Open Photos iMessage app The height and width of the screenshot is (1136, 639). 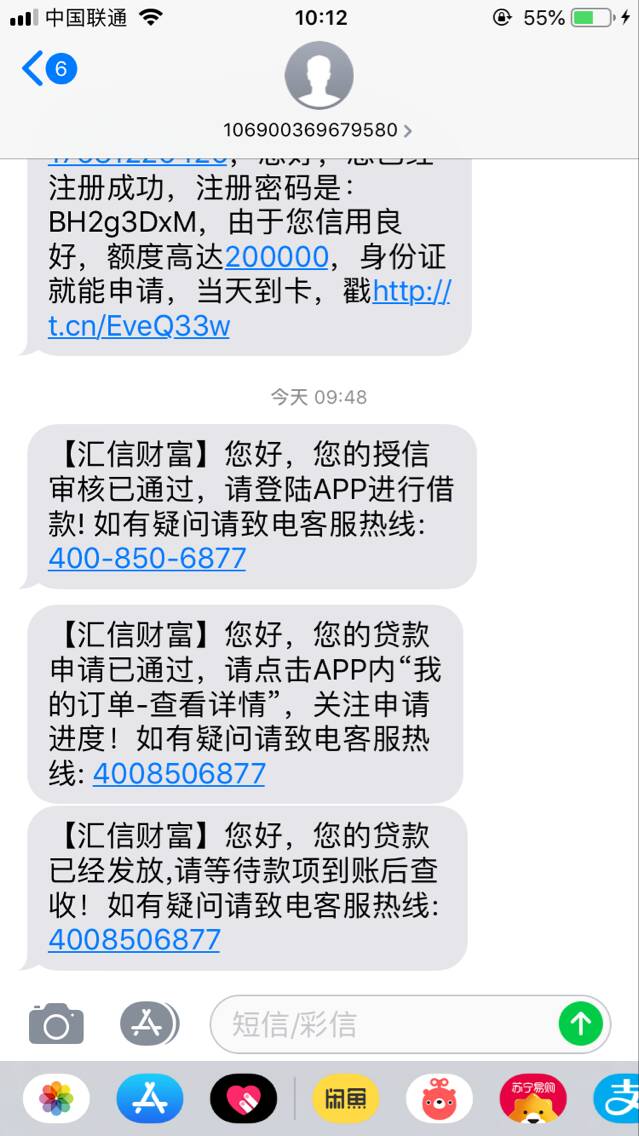coord(57,1098)
